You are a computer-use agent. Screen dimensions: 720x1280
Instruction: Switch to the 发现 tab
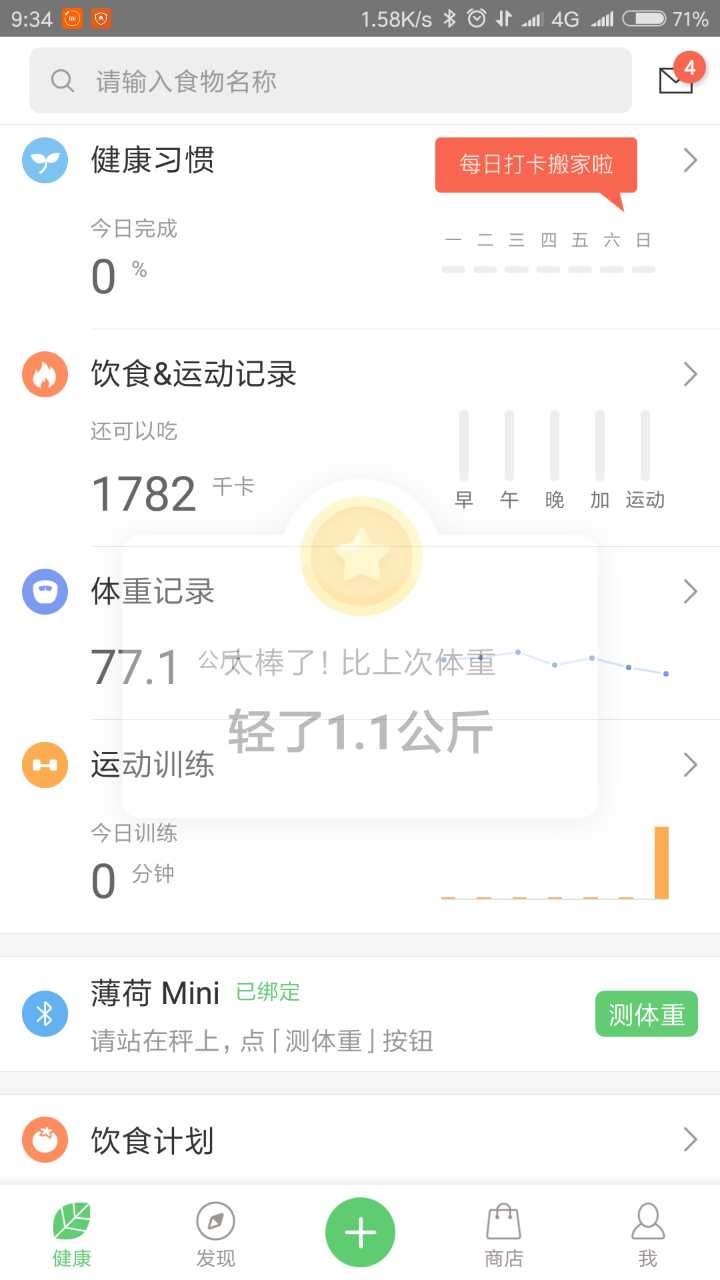215,1234
